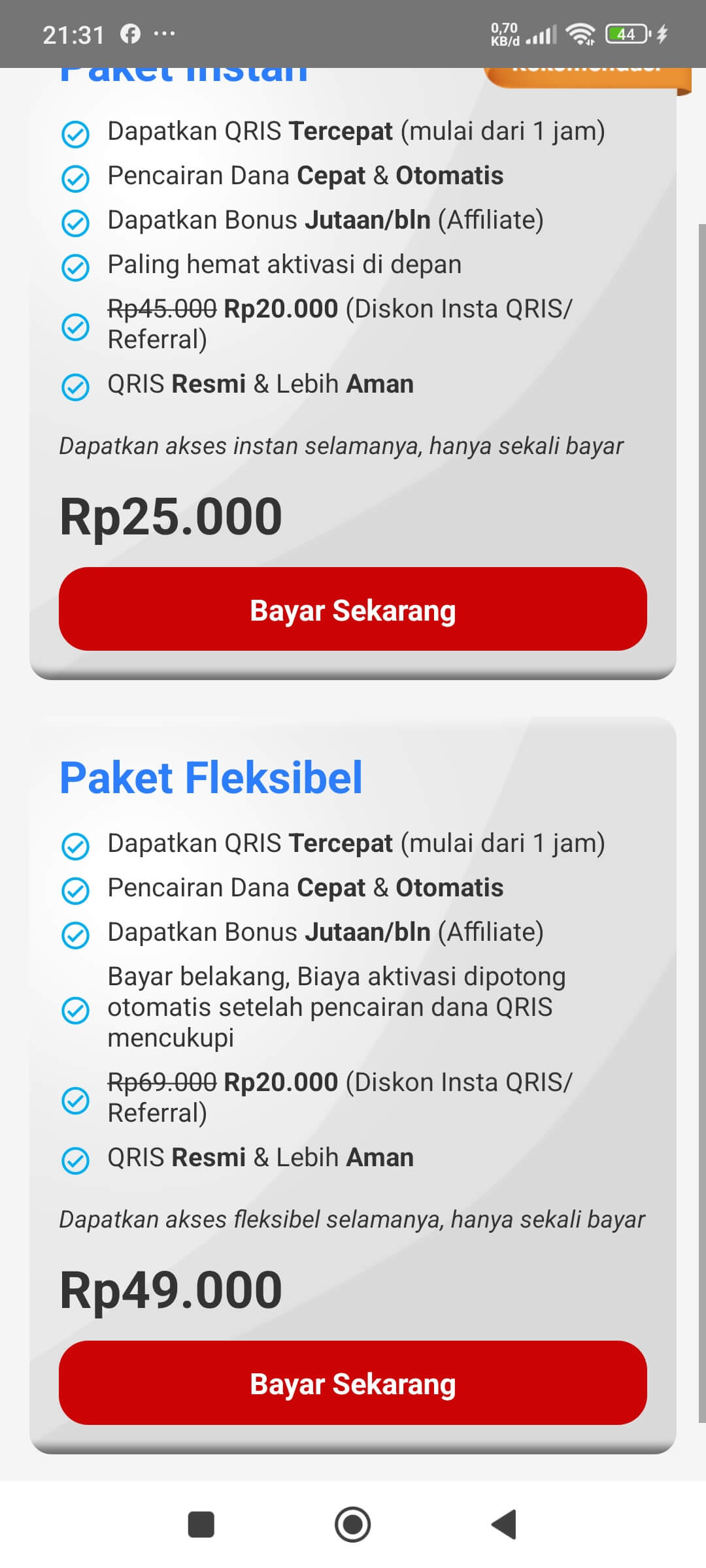Return to the home screen
706x1568 pixels.
(353, 1525)
